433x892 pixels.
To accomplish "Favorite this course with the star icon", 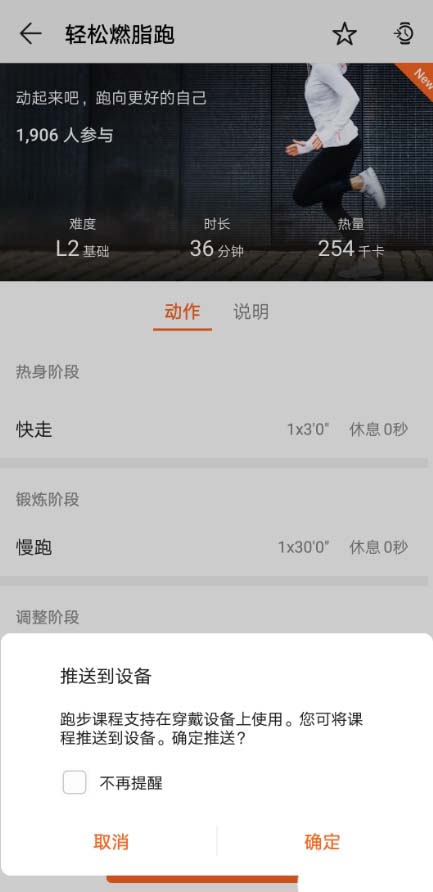I will pyautogui.click(x=345, y=34).
